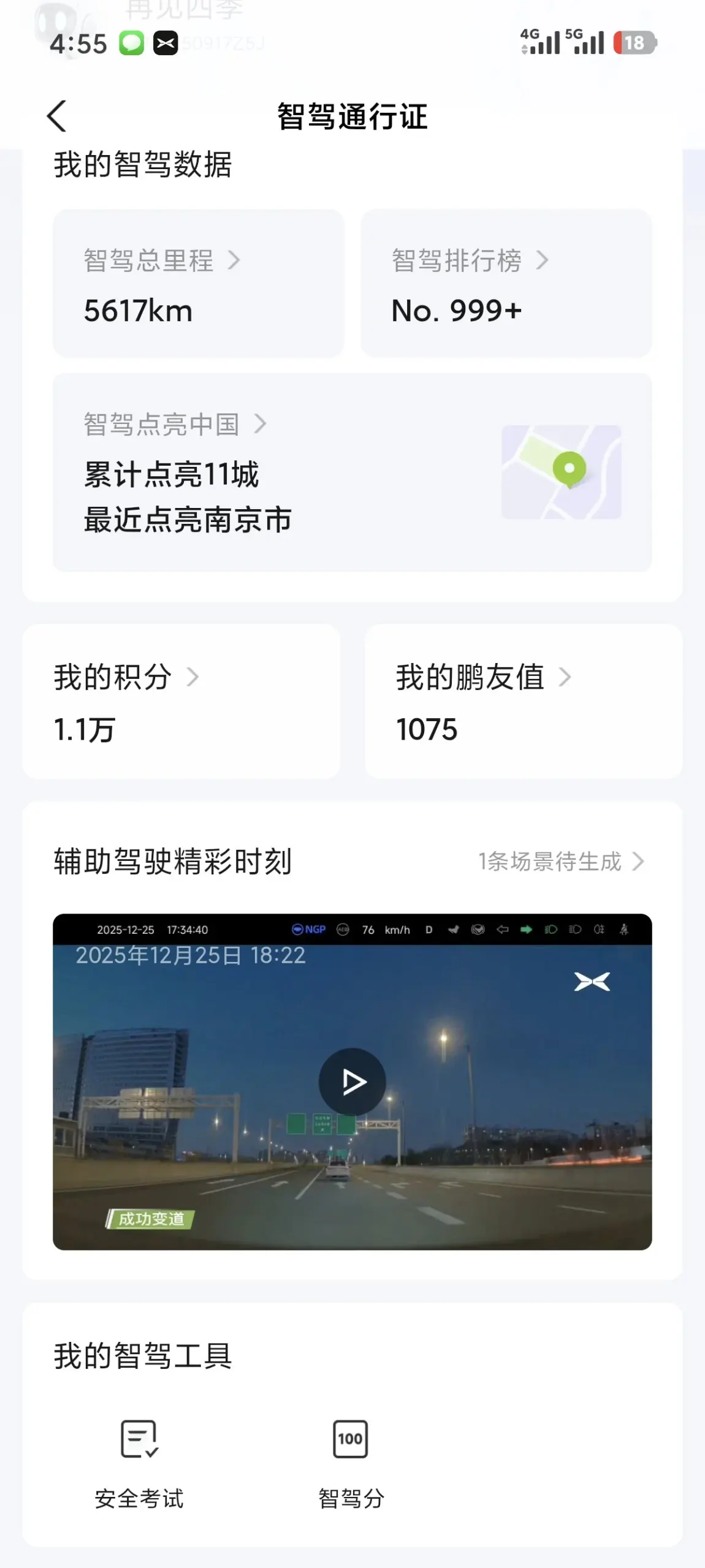Image resolution: width=705 pixels, height=1568 pixels.
Task: Open the 安全考试 tool
Action: (x=139, y=1463)
